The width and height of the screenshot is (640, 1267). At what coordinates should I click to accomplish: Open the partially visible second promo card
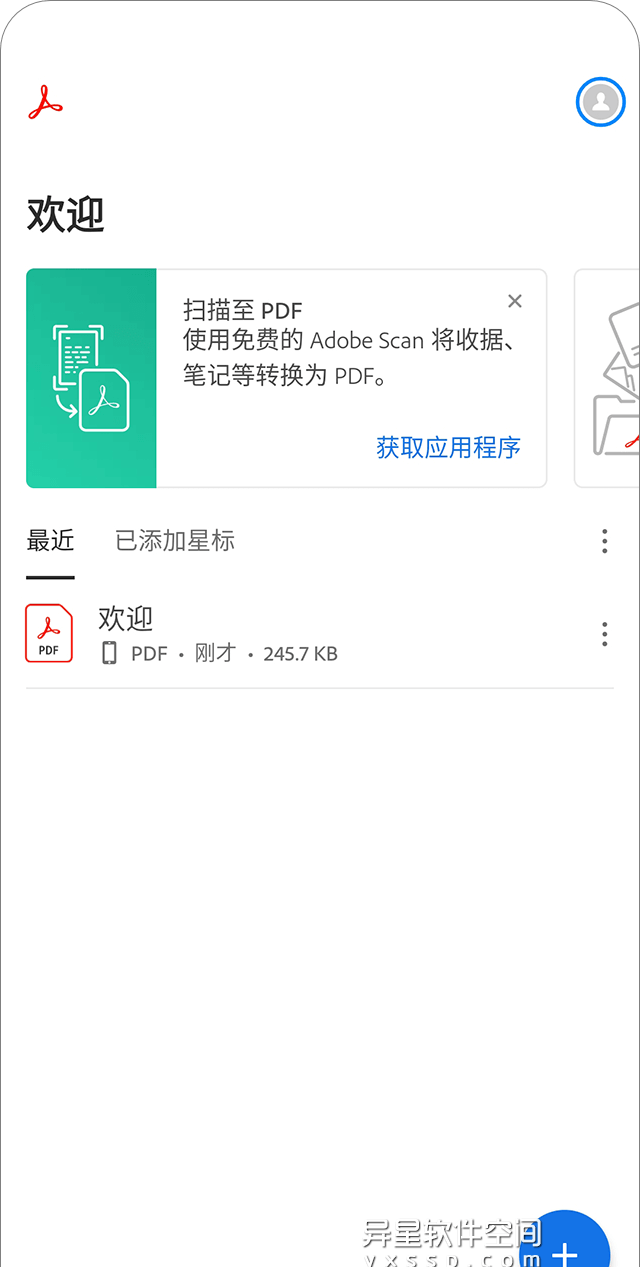pyautogui.click(x=610, y=378)
